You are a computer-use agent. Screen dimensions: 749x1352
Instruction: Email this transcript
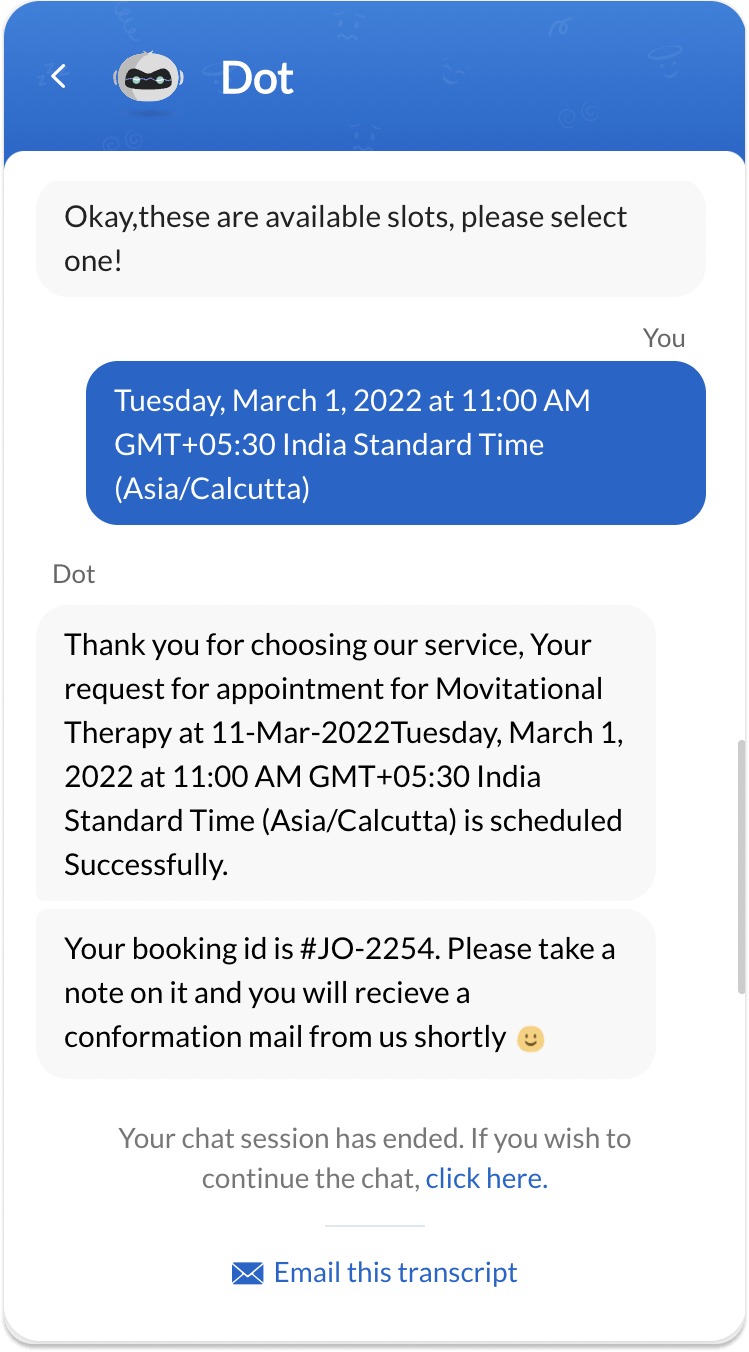[375, 1272]
